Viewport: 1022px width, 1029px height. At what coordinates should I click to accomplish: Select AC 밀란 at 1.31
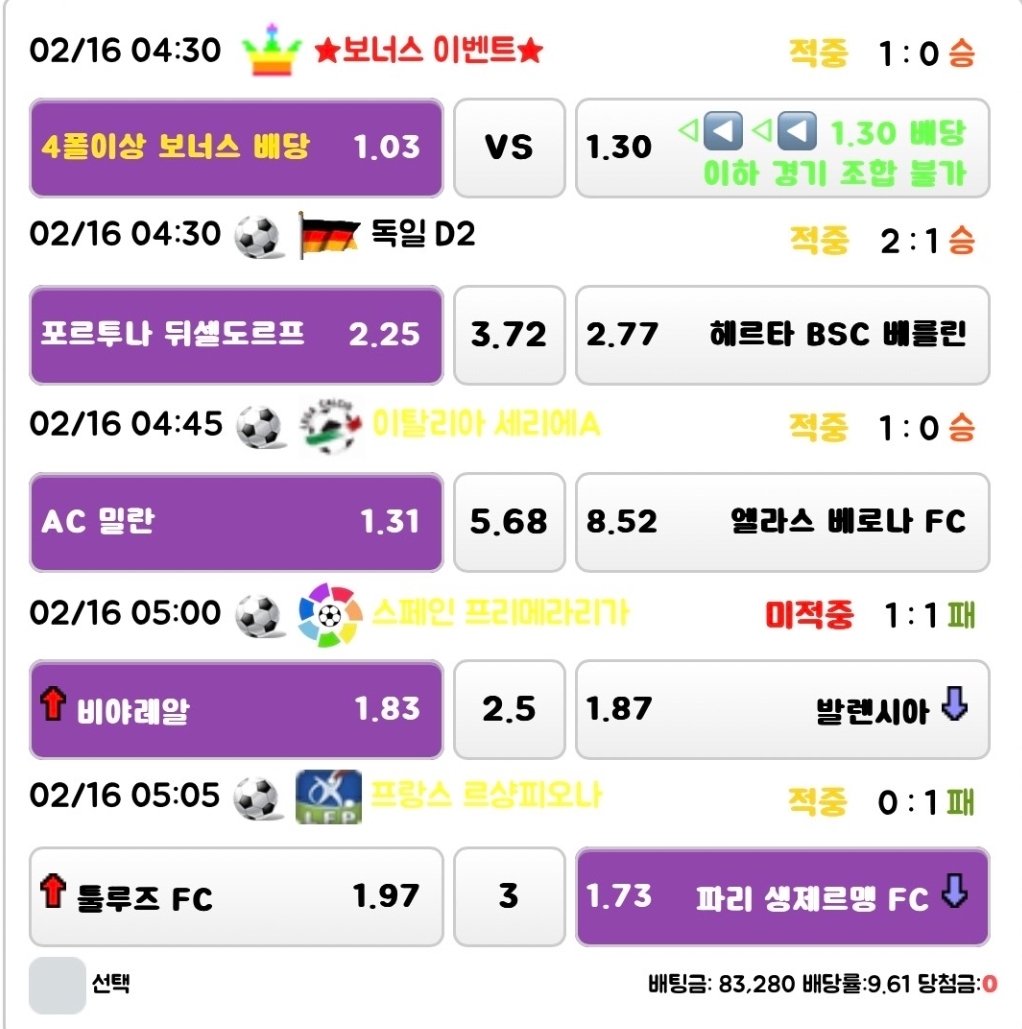[x=236, y=522]
